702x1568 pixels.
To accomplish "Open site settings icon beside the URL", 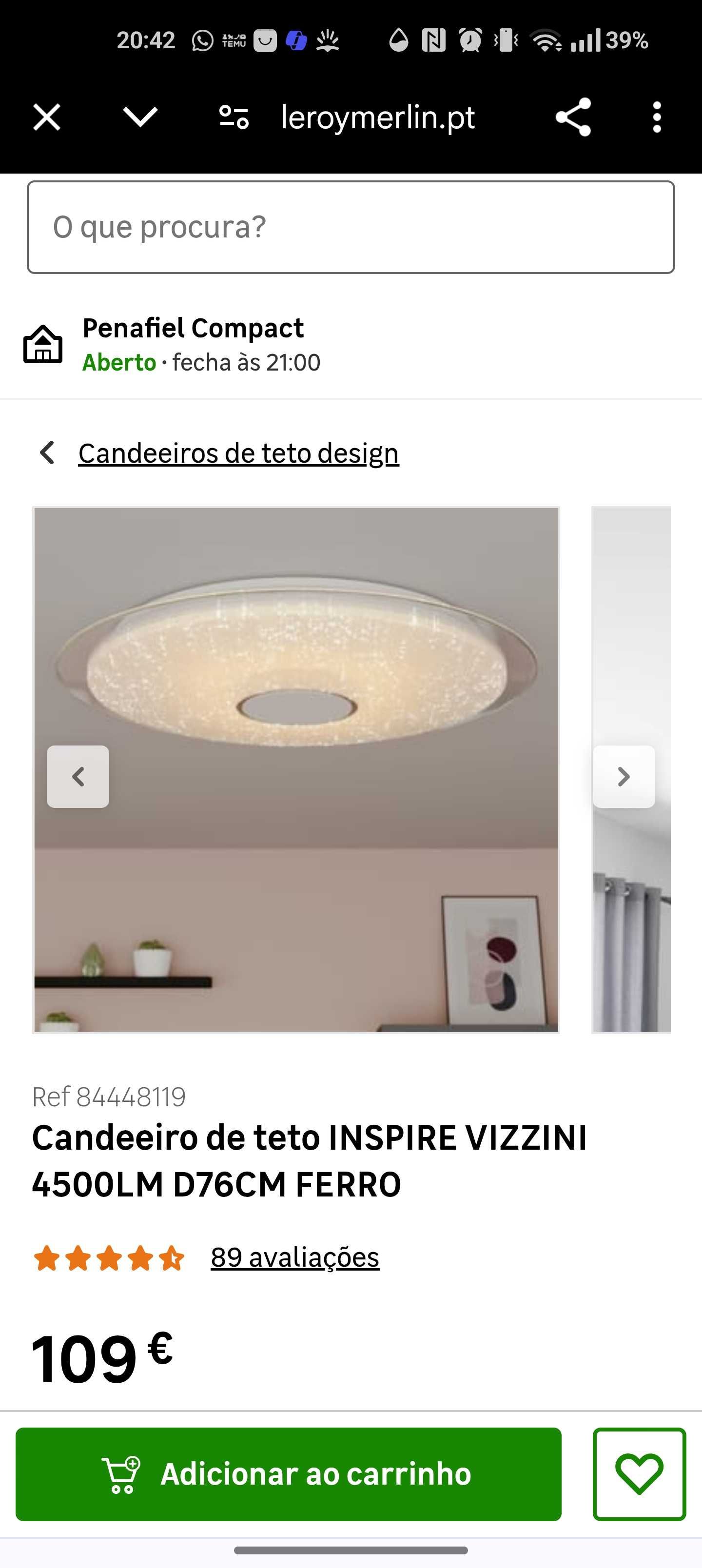I will [x=234, y=117].
